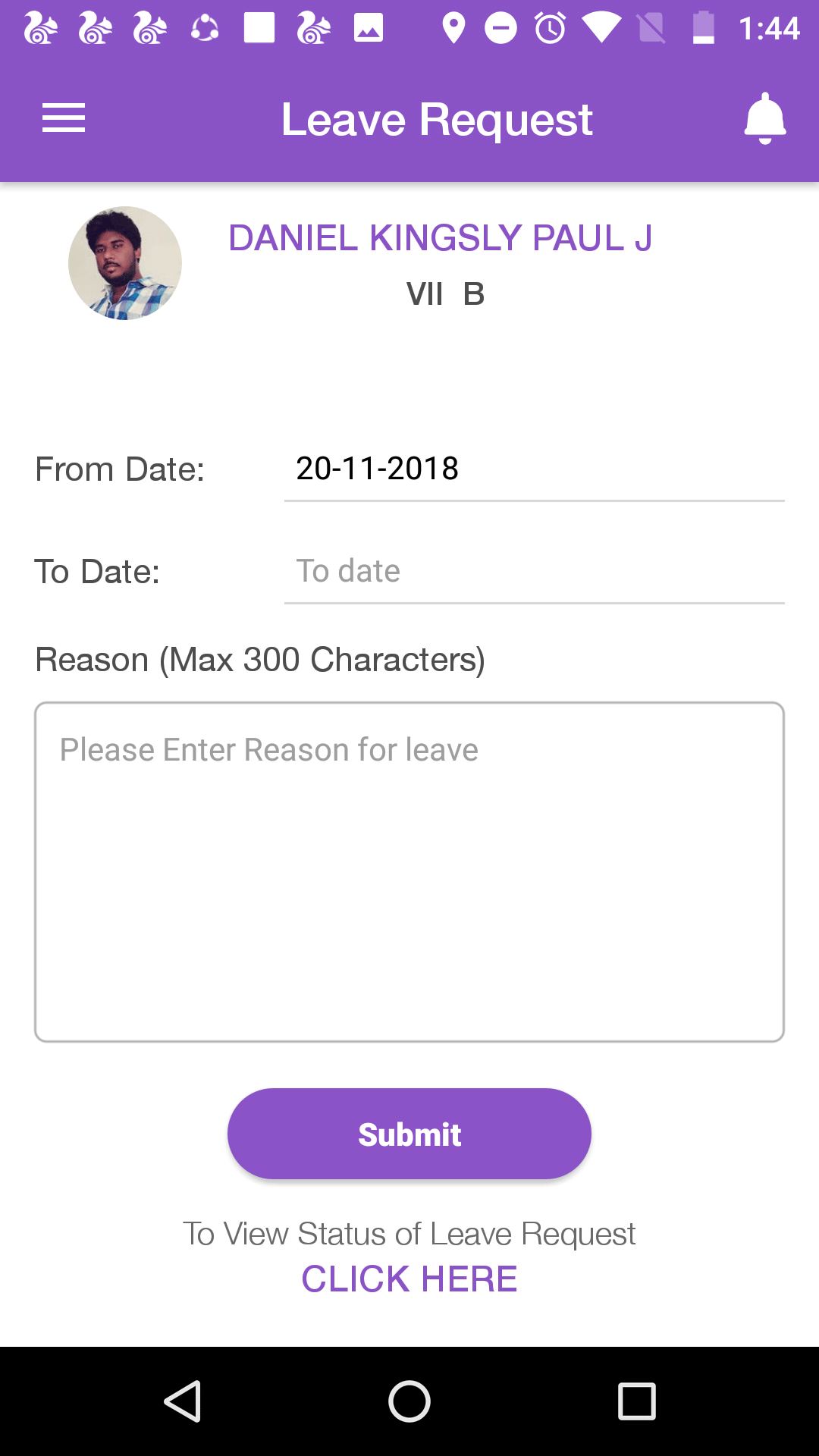Open the notifications bell
Image resolution: width=819 pixels, height=1456 pixels.
click(765, 118)
